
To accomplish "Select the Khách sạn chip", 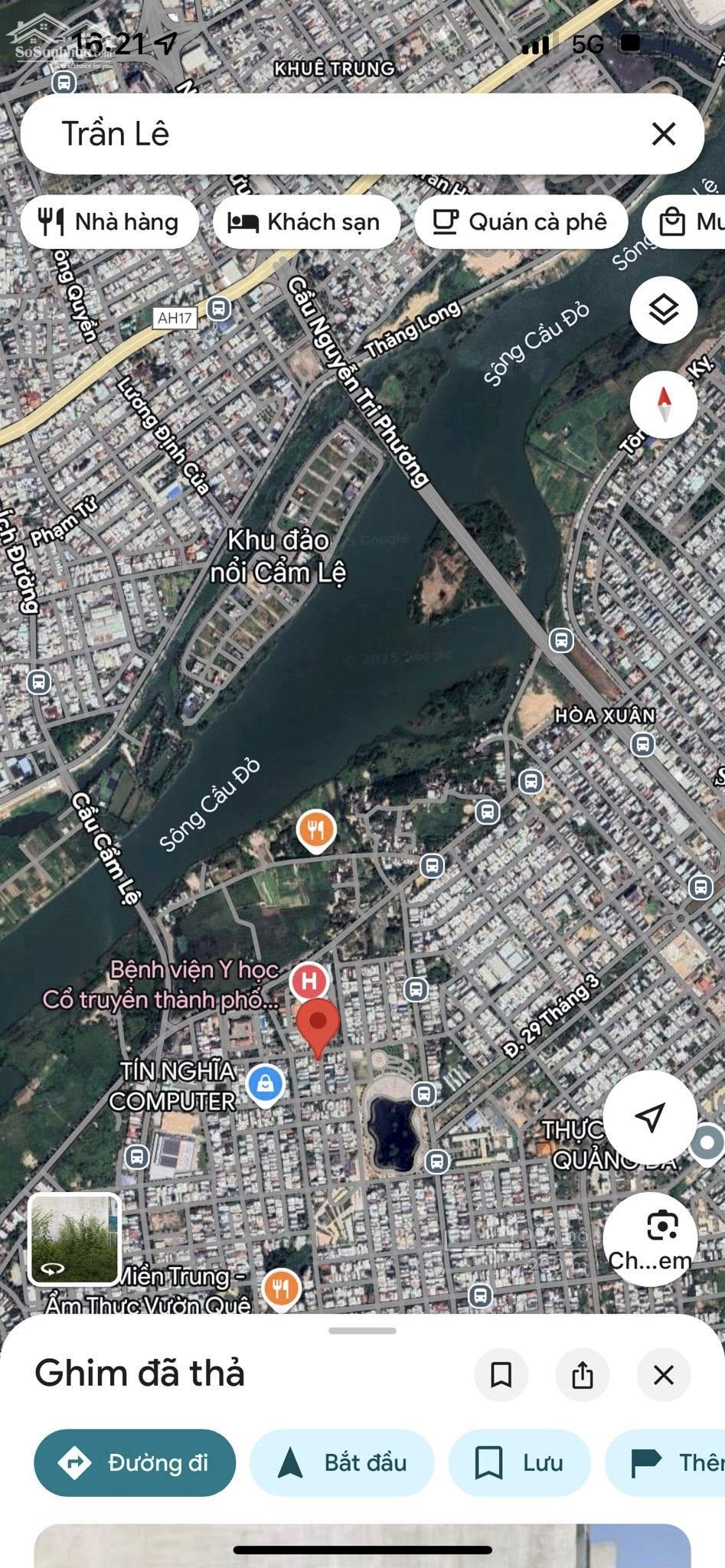I will click(x=306, y=222).
